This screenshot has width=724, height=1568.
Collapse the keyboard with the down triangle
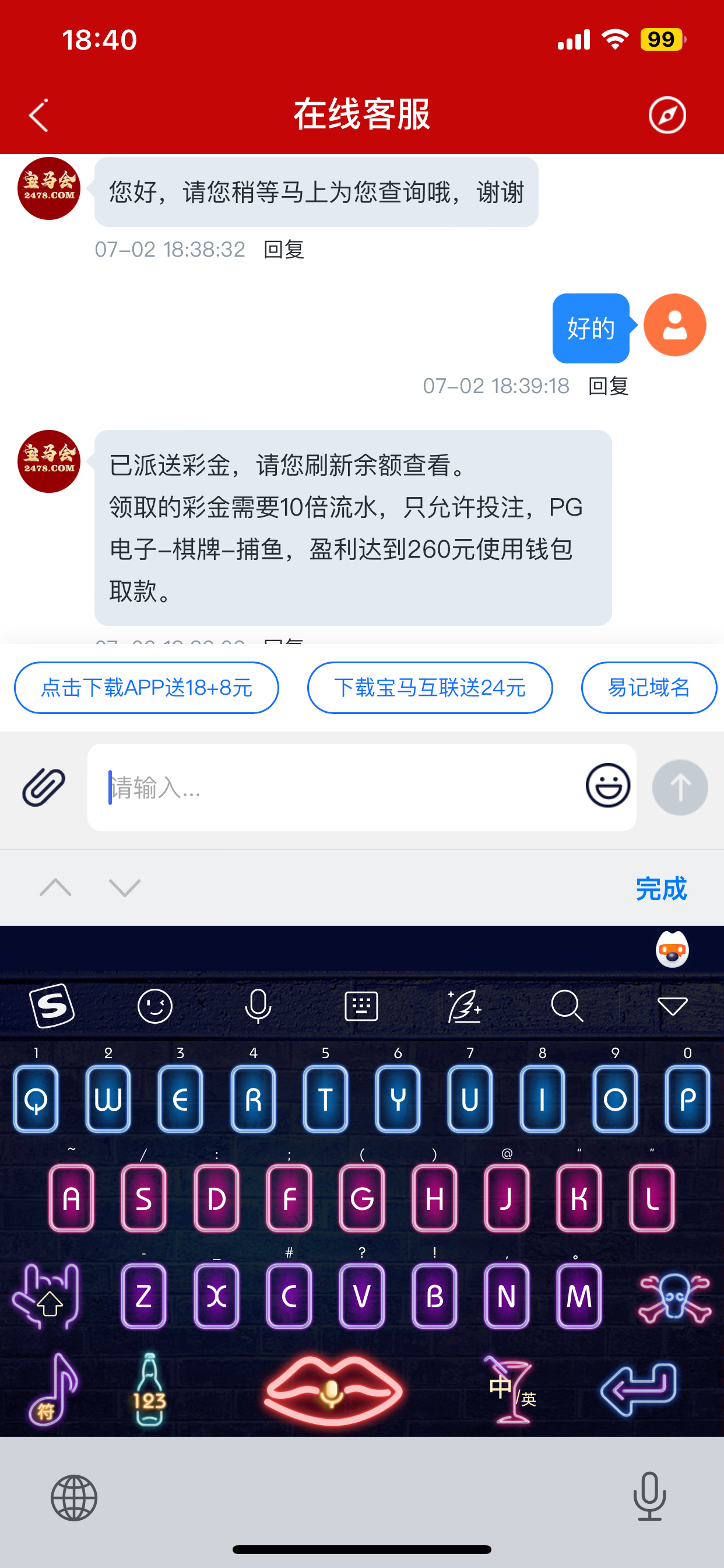(x=672, y=1006)
